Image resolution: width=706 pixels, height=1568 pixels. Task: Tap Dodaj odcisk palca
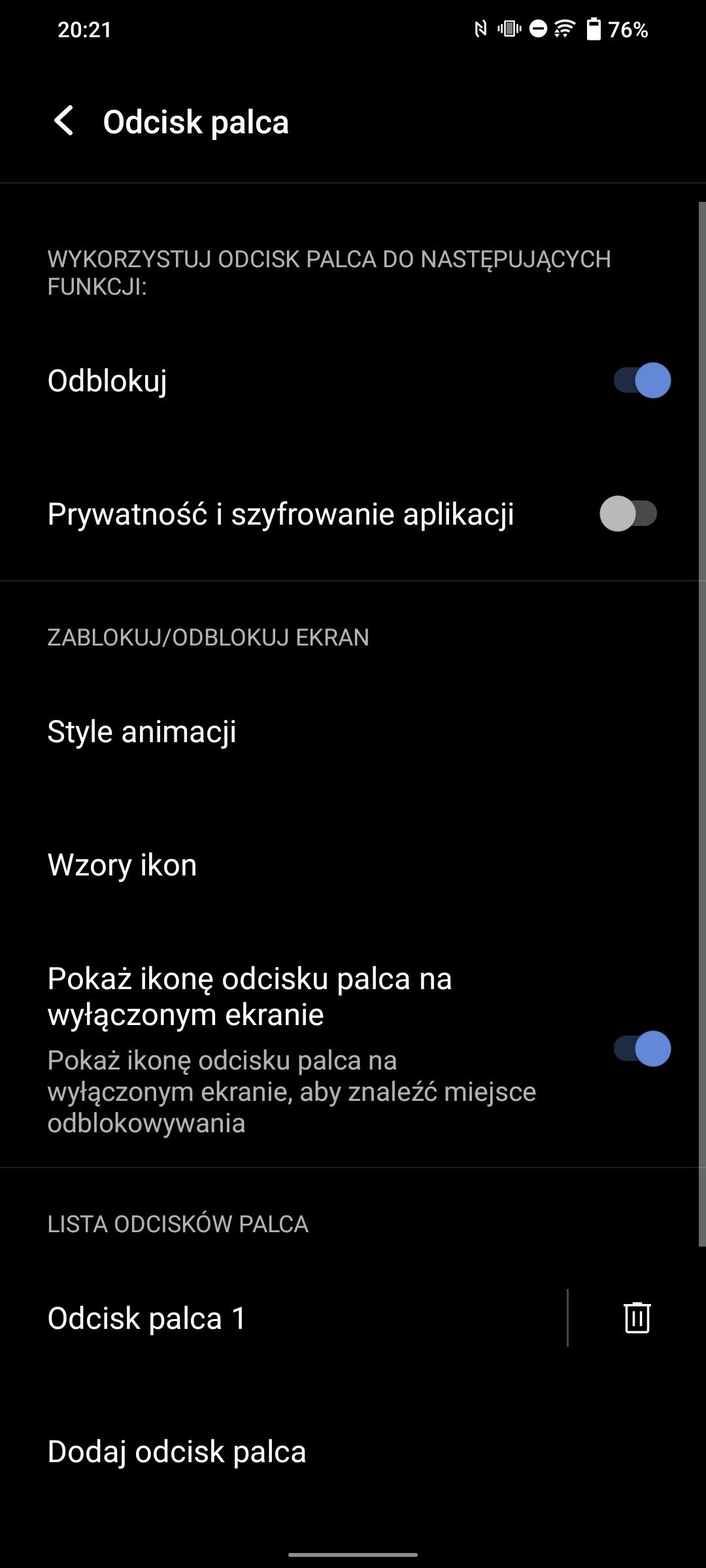click(x=176, y=1452)
